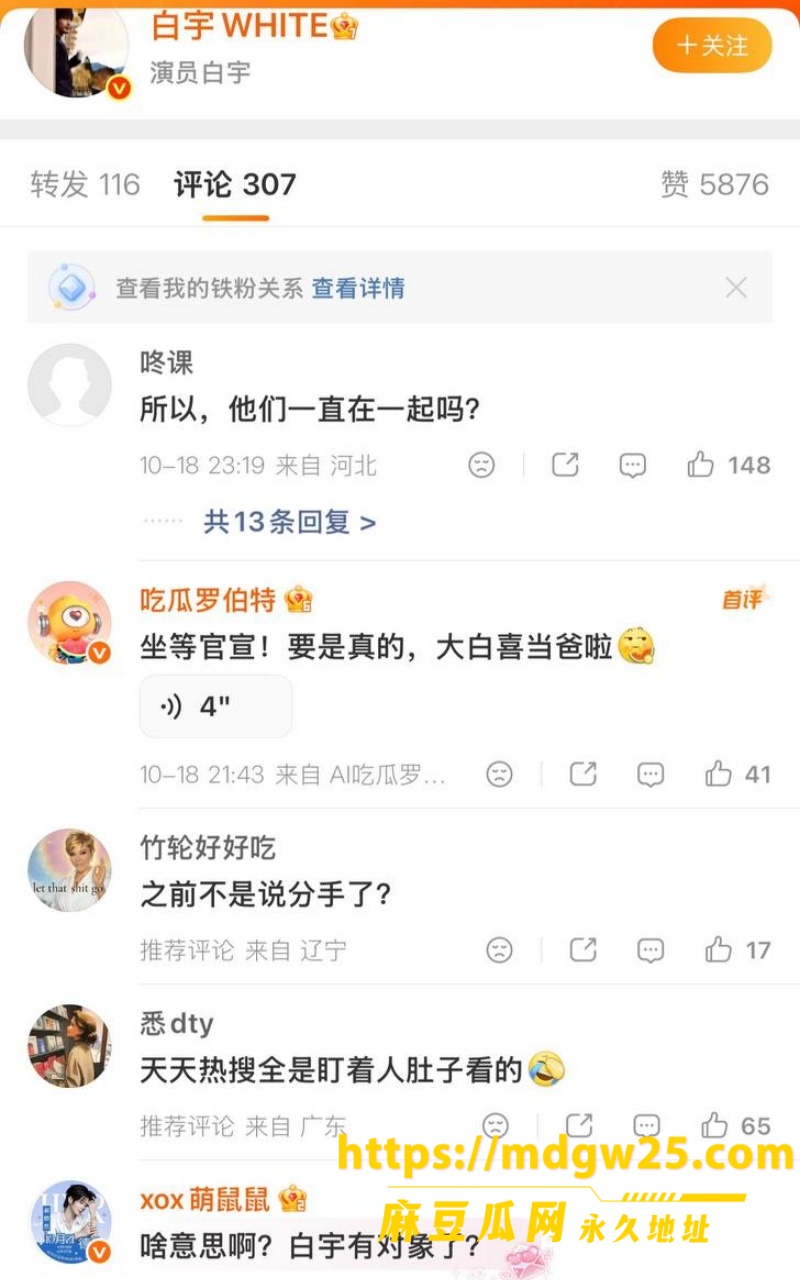Like 咚课's comment

point(728,465)
